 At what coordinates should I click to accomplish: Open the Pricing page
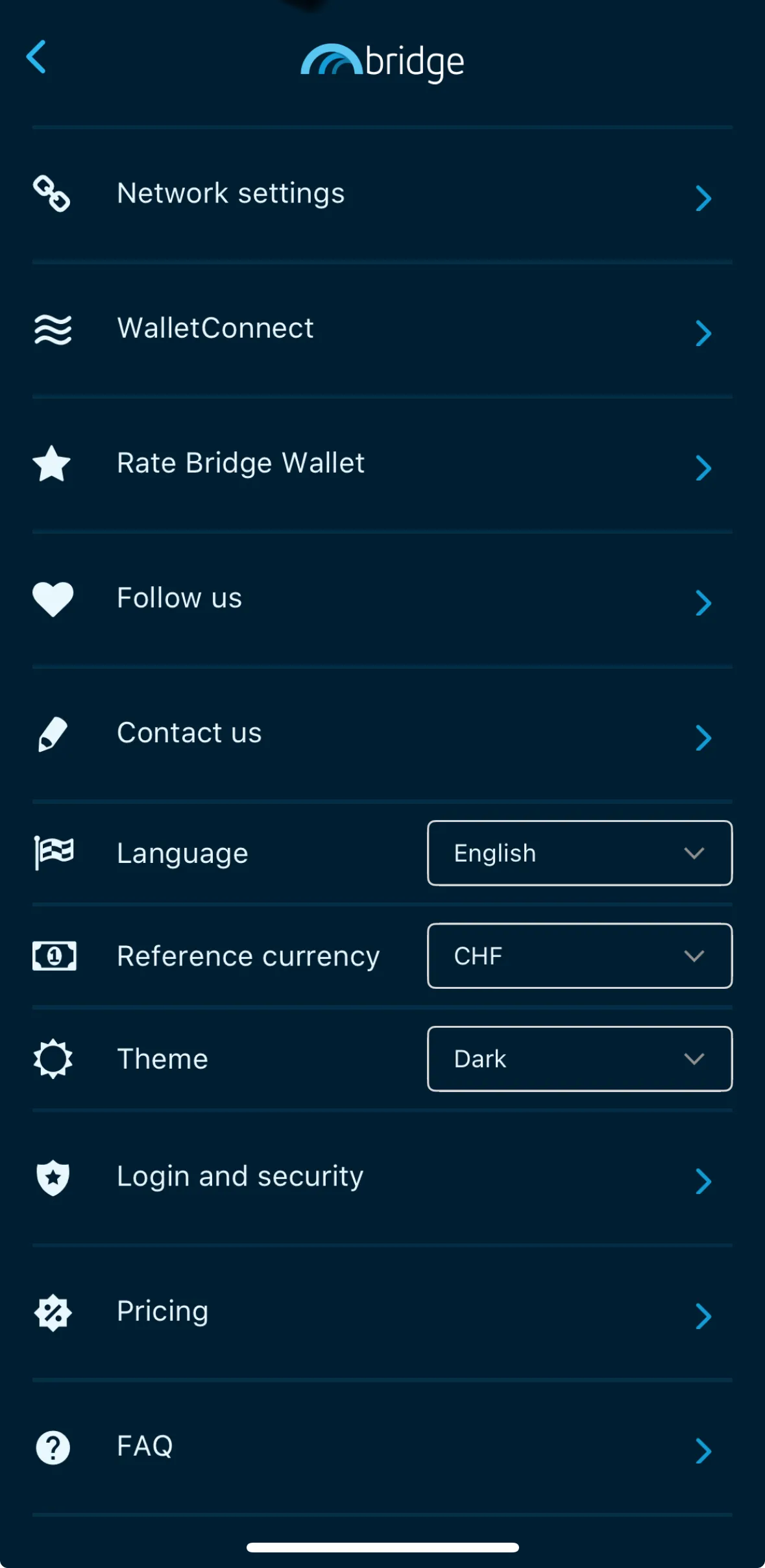[383, 1312]
